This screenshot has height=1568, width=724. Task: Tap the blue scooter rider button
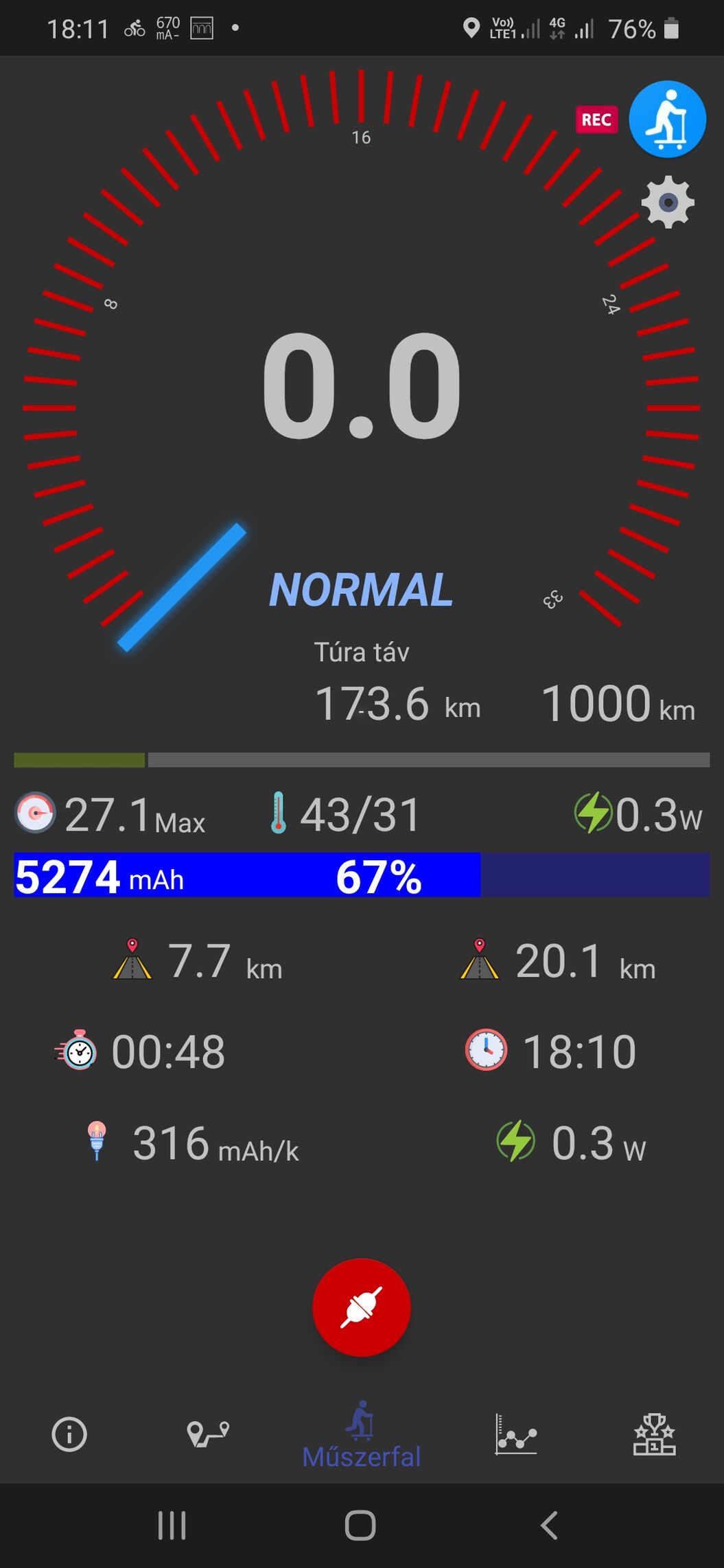[667, 119]
